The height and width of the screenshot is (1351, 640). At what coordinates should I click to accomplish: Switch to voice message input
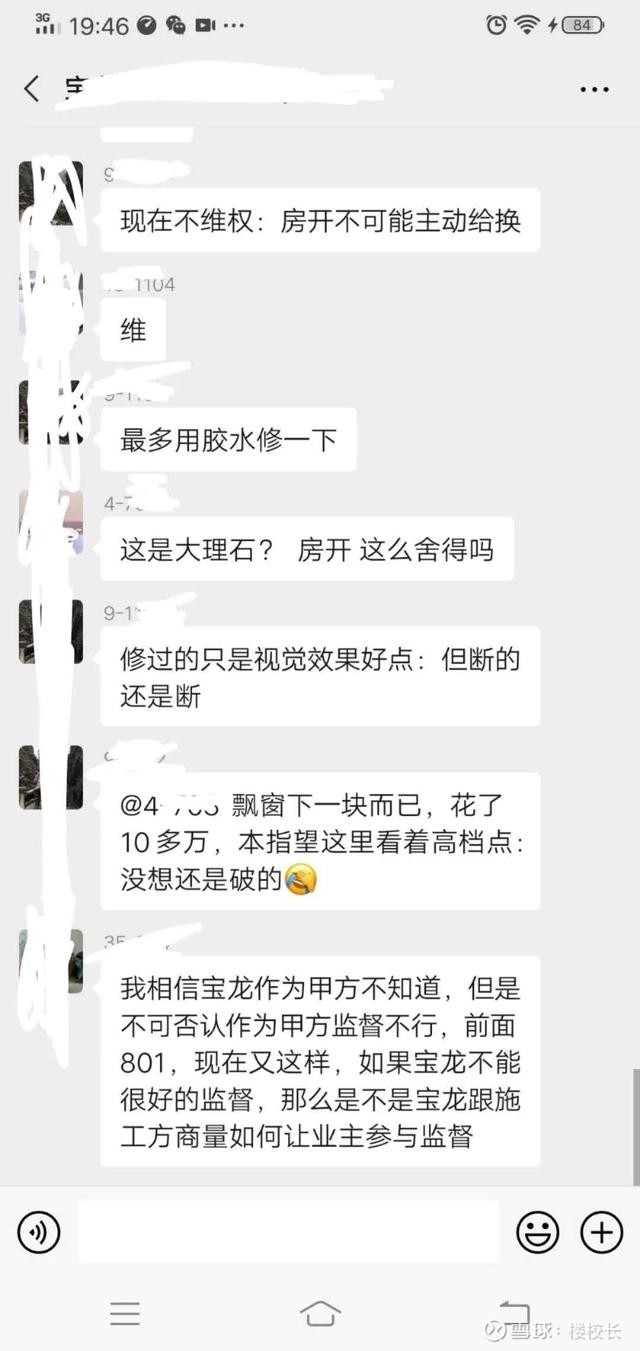tap(39, 1232)
